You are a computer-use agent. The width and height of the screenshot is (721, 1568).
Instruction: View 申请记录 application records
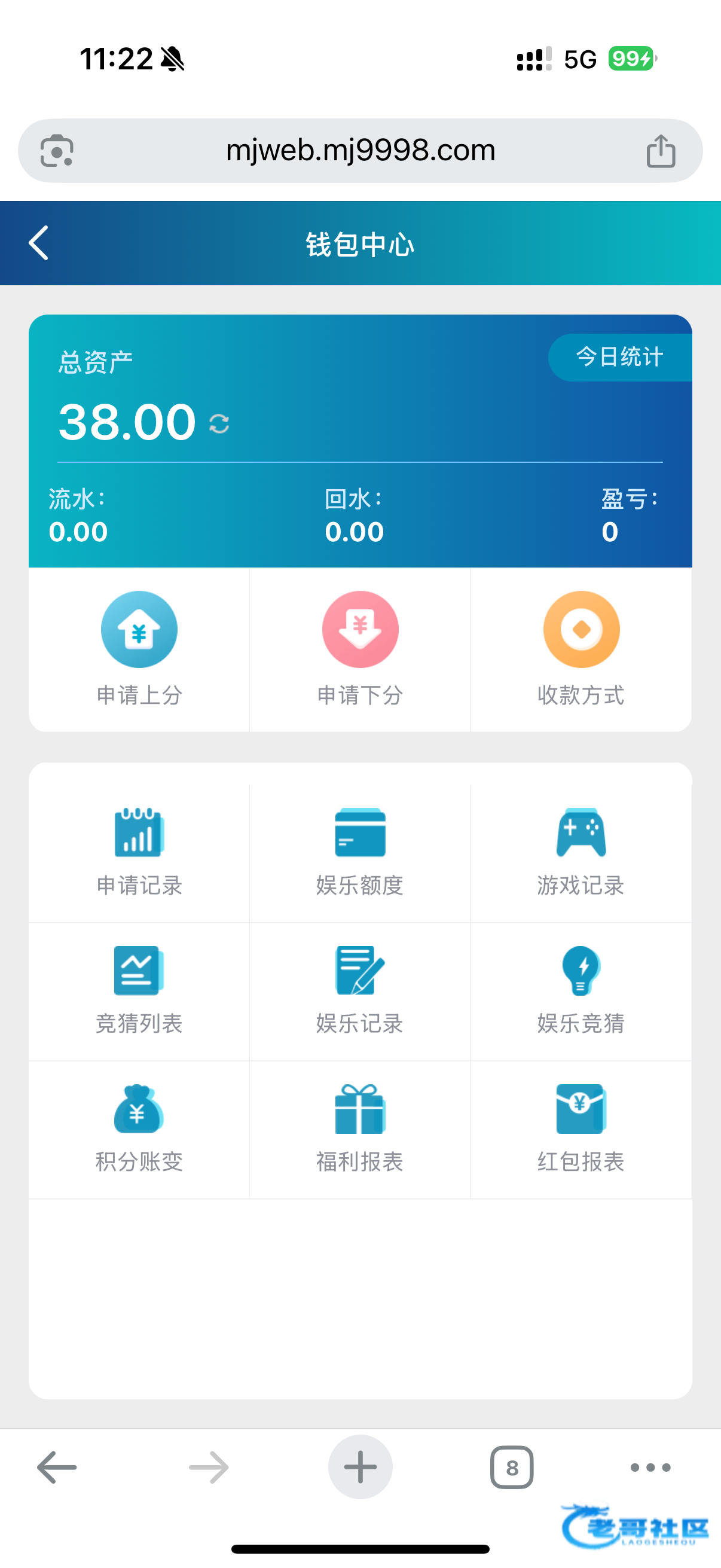(139, 852)
